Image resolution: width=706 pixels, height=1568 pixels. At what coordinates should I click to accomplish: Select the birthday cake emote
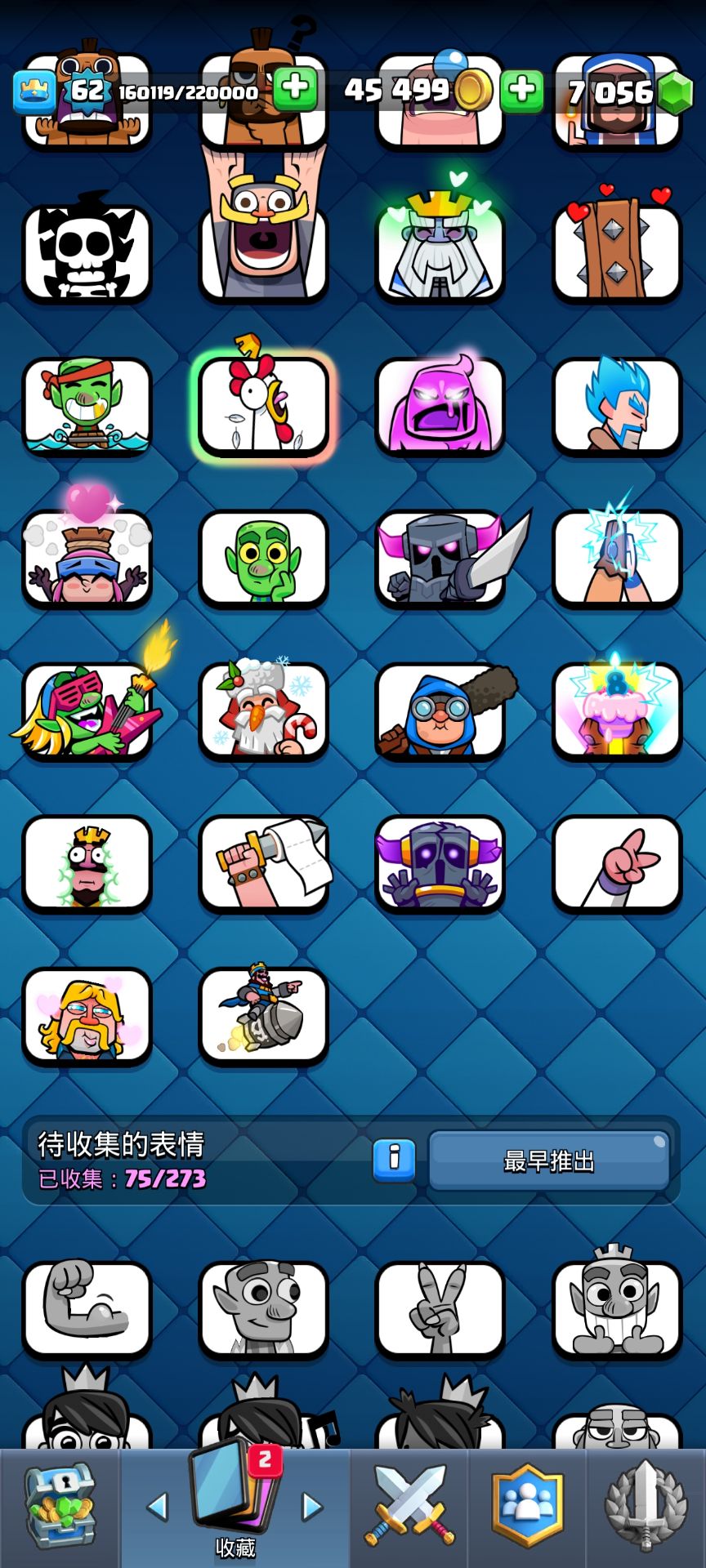(x=617, y=711)
